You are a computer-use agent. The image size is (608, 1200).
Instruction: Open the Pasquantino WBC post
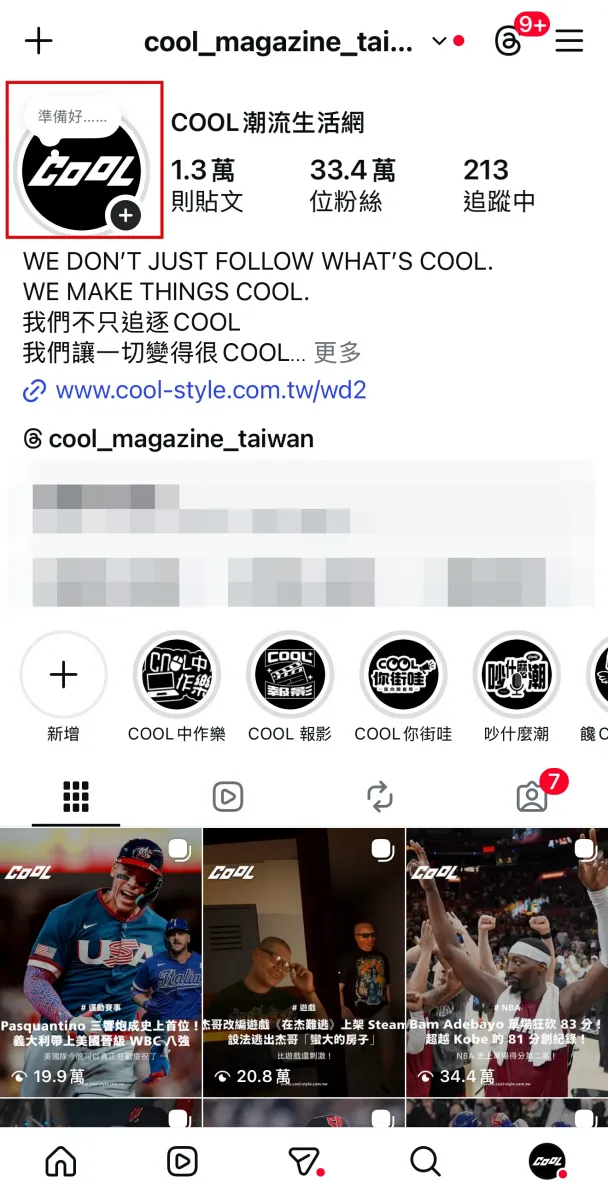(x=100, y=962)
